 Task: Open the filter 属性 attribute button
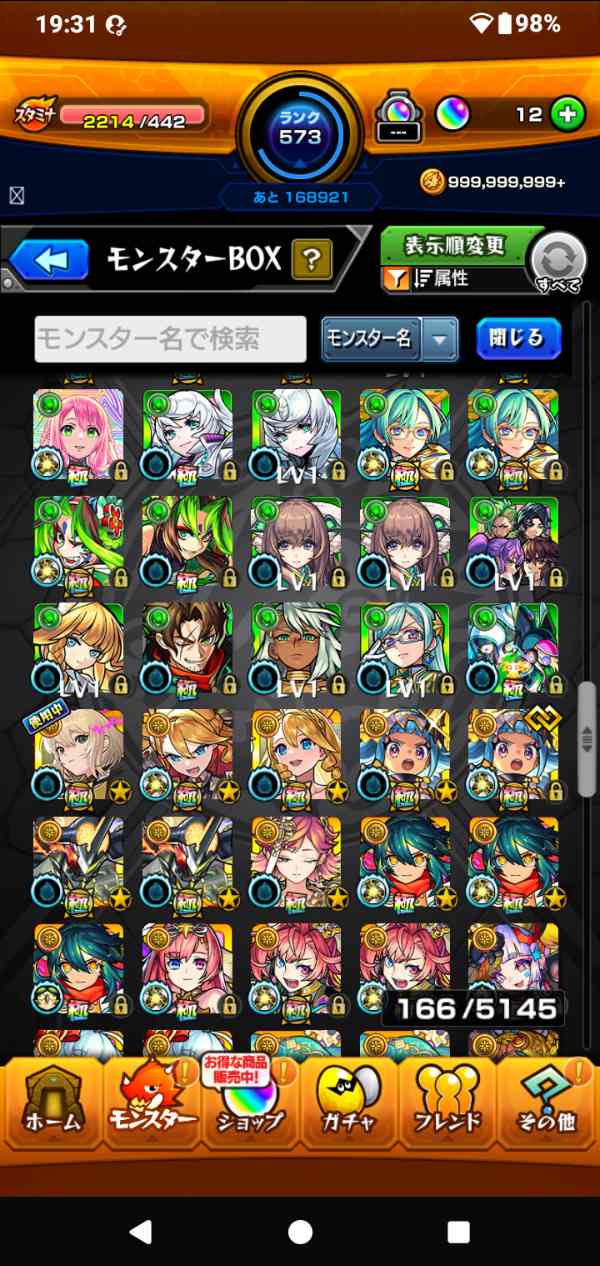pos(450,279)
